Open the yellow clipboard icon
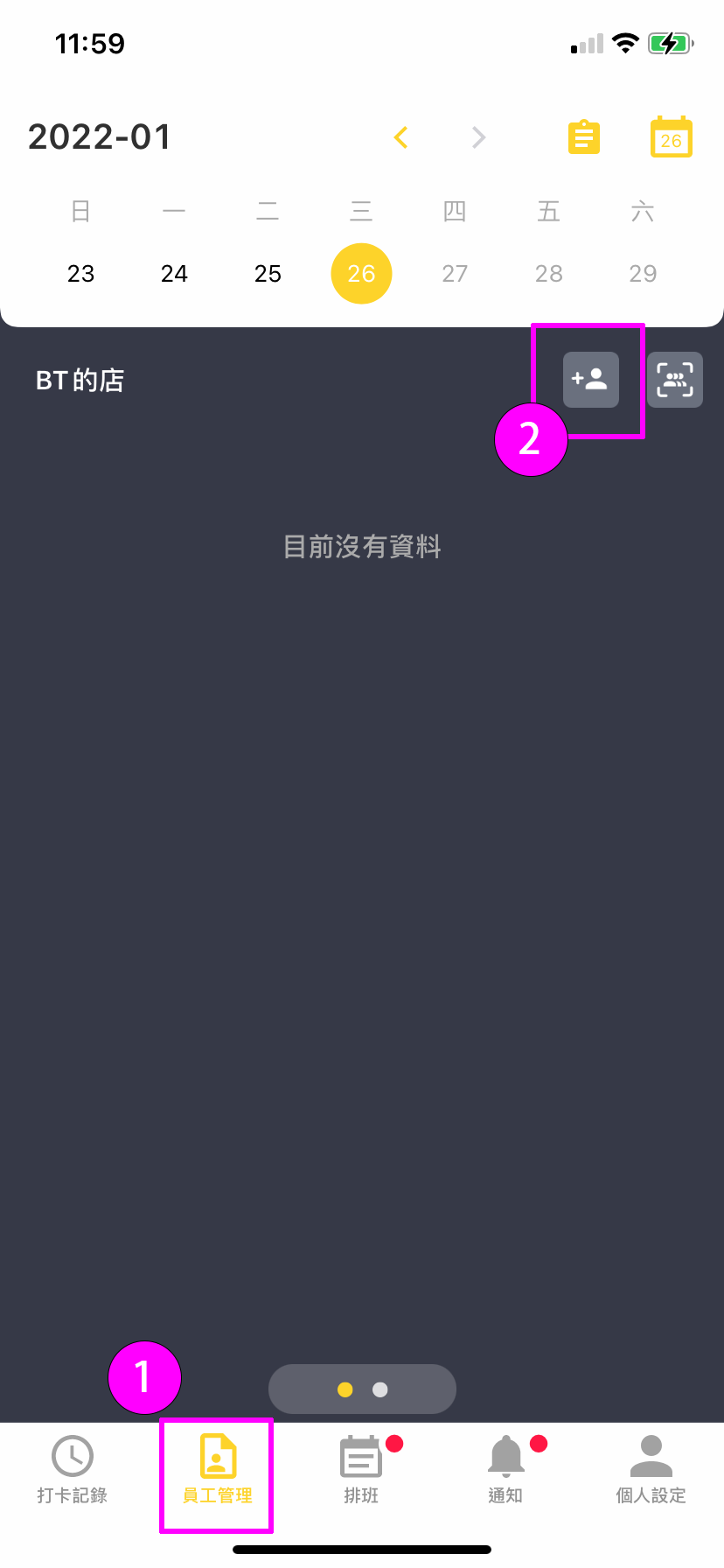The width and height of the screenshot is (724, 1568). 584,137
